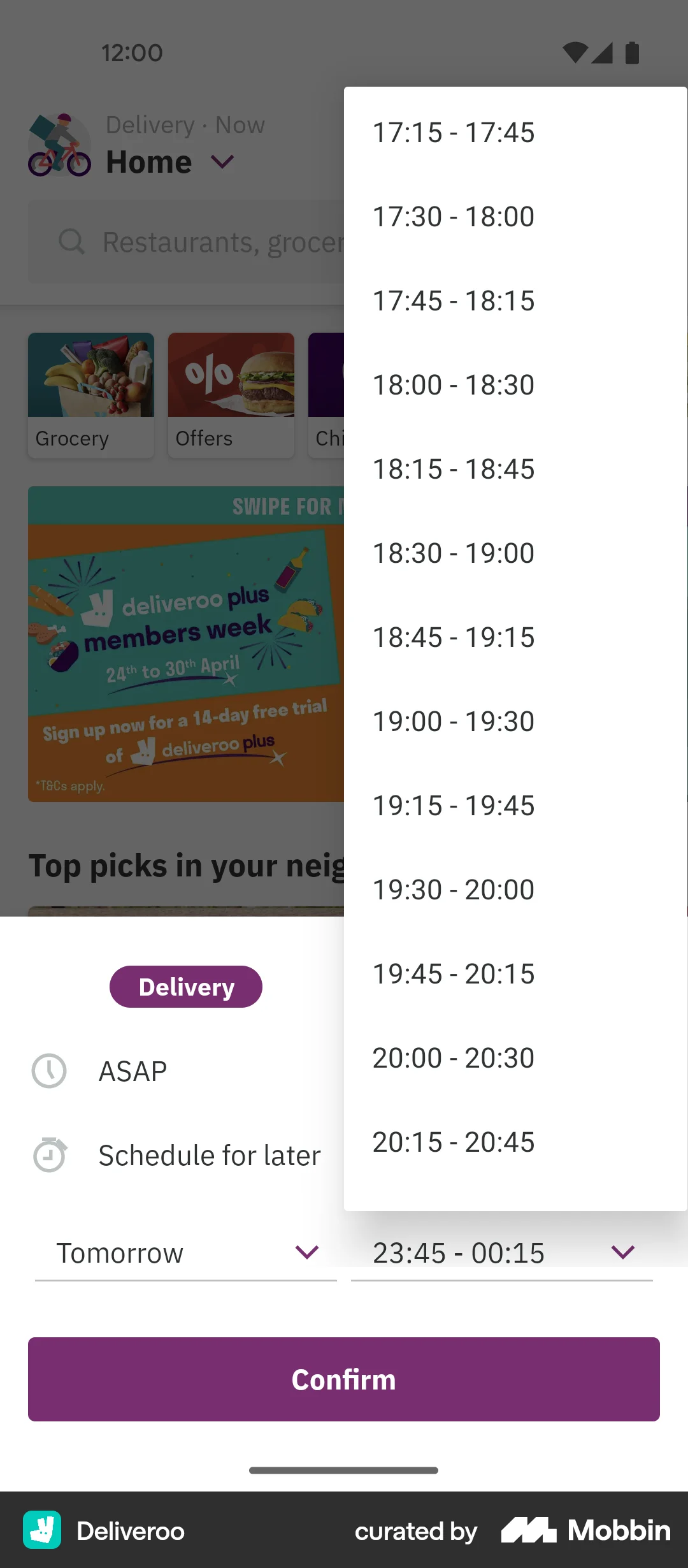Tap the Restaurants search input field
The image size is (688, 1568).
(x=191, y=242)
